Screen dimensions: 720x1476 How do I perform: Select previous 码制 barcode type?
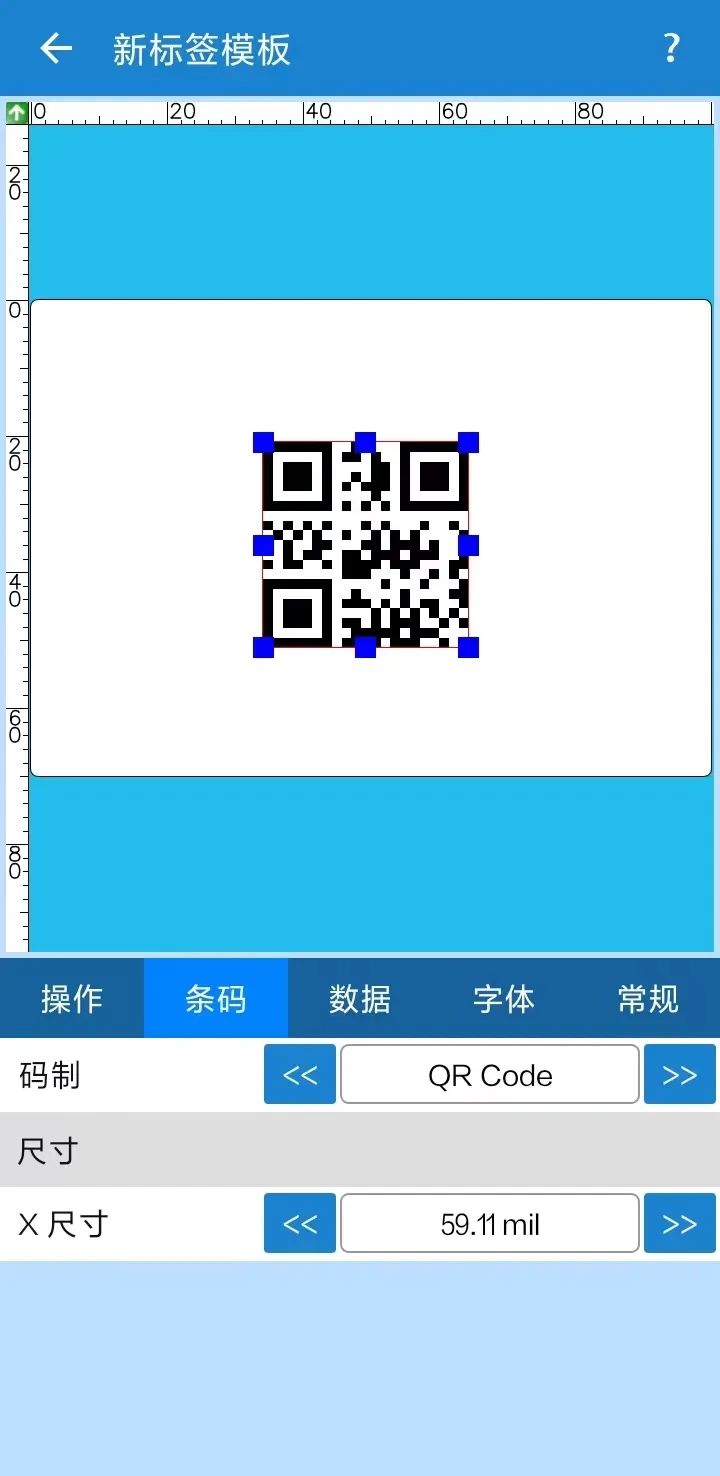(300, 1074)
